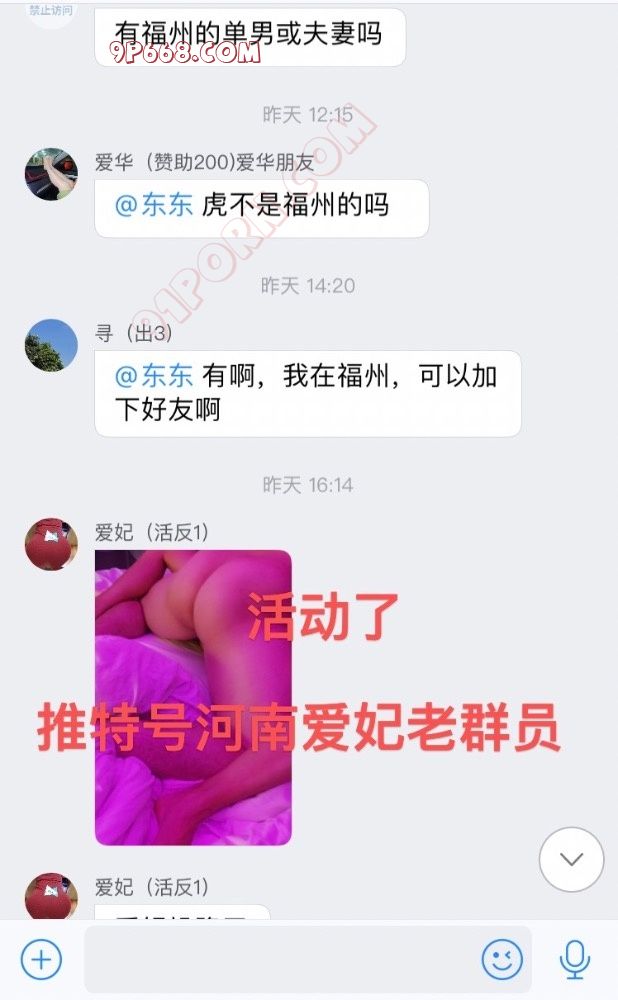Open the photo sent by 爱妃

pyautogui.click(x=193, y=697)
